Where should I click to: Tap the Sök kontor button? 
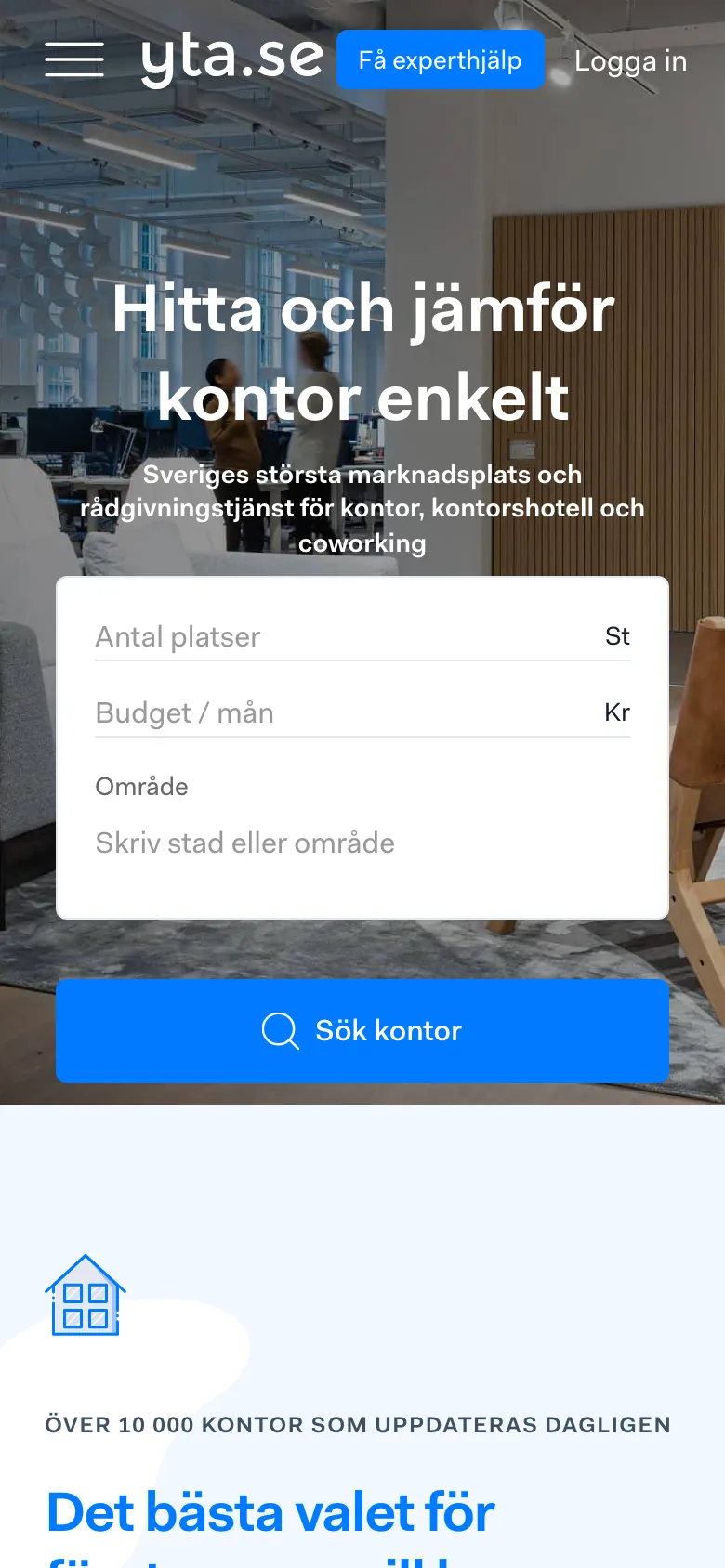[362, 1030]
